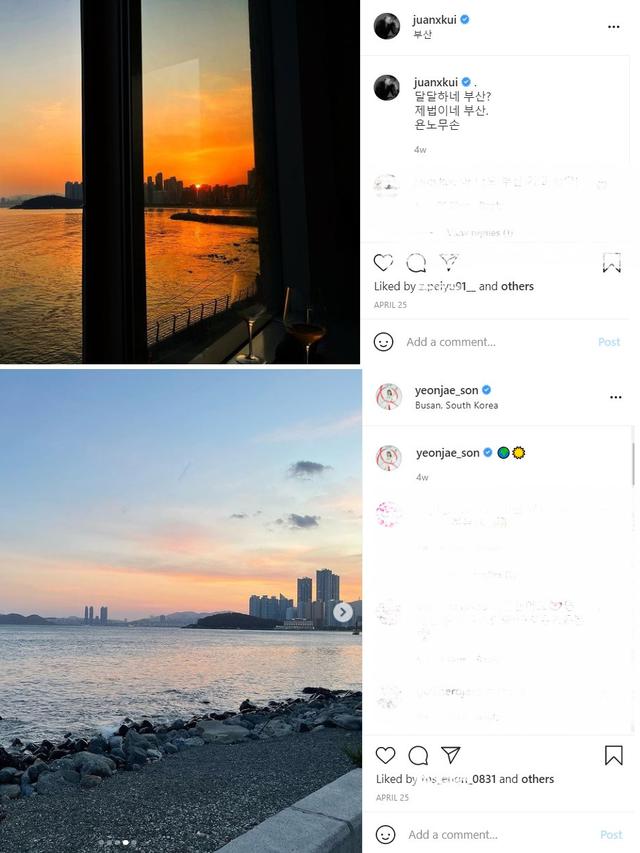Screen dimensions: 640x853
Task: Open the emoji picker on juanxkui's post
Action: pos(383,342)
